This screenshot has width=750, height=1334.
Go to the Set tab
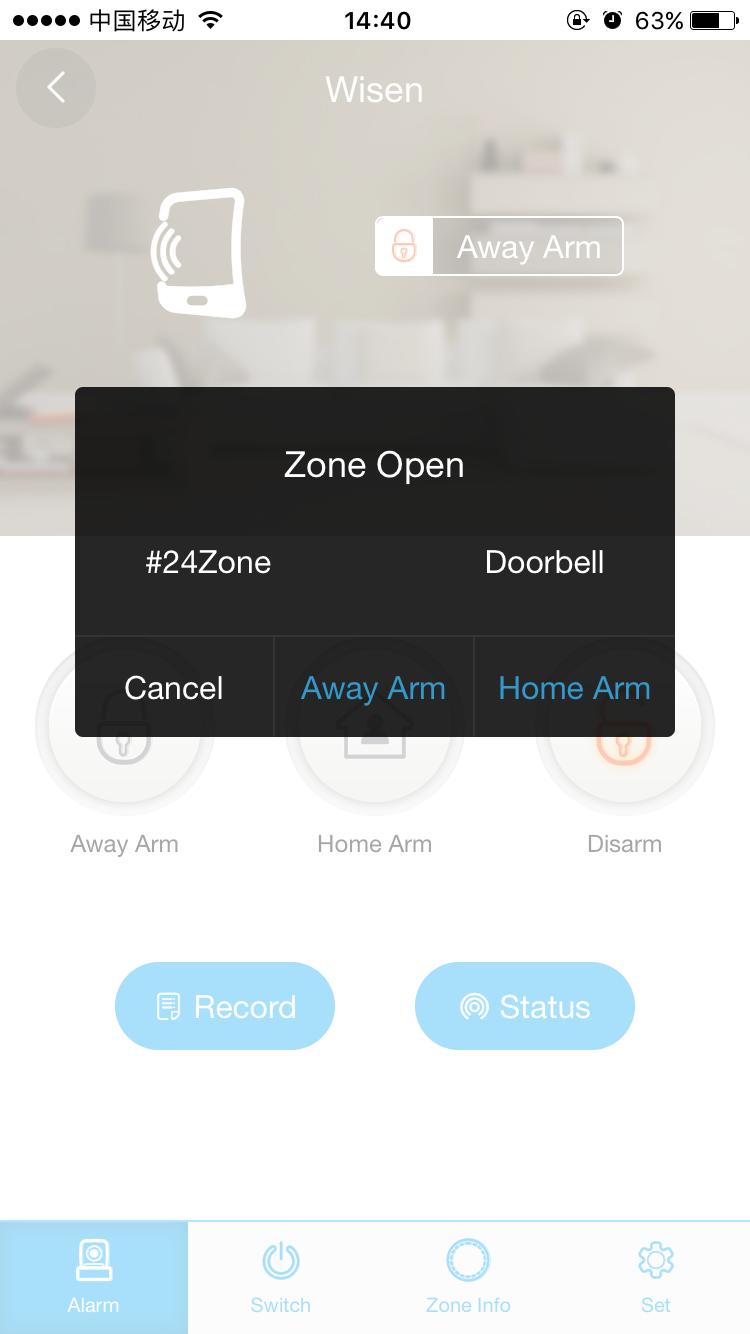point(656,1277)
